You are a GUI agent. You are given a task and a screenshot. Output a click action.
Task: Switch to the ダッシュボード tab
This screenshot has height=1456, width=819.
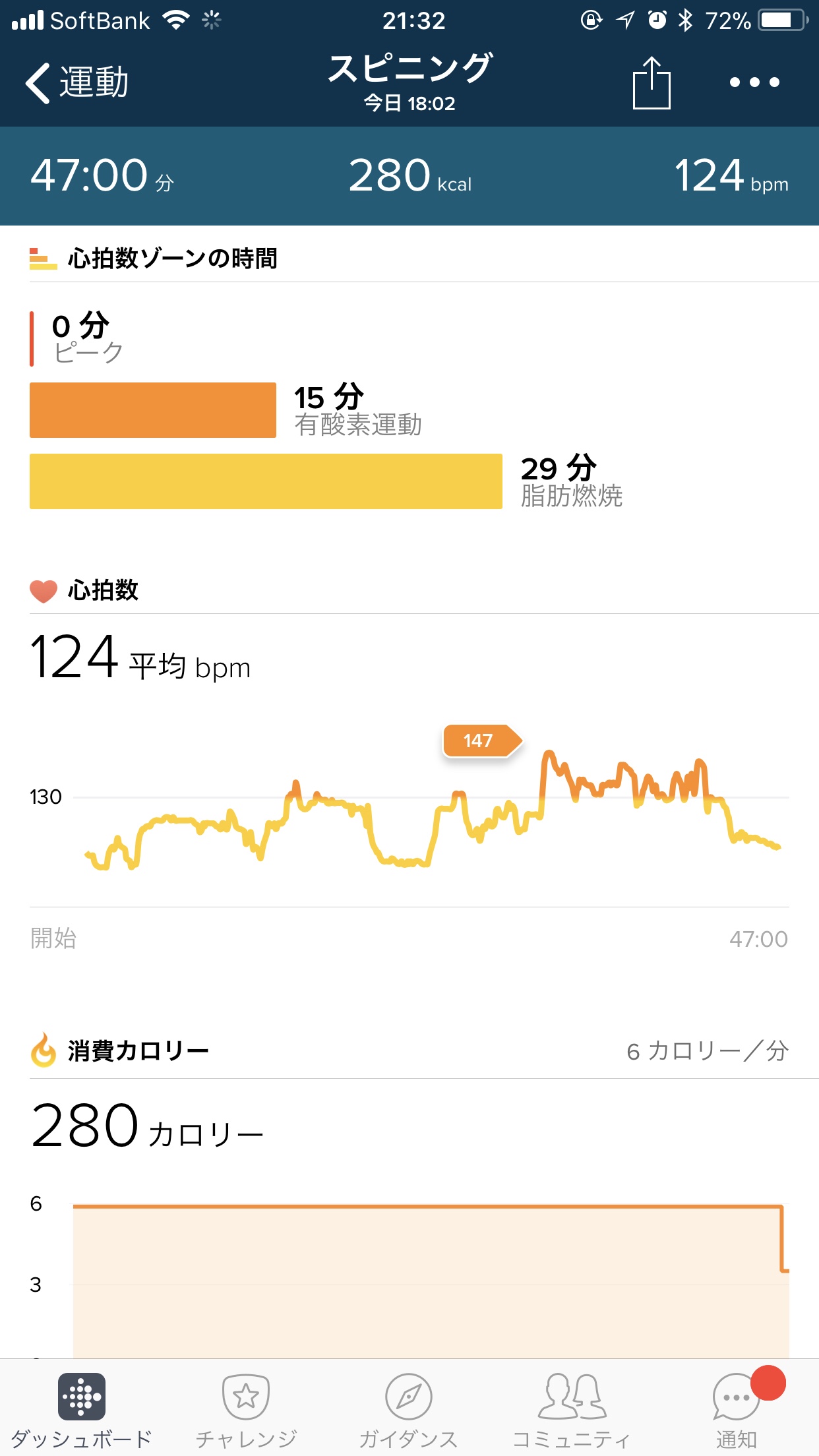pos(82,1409)
